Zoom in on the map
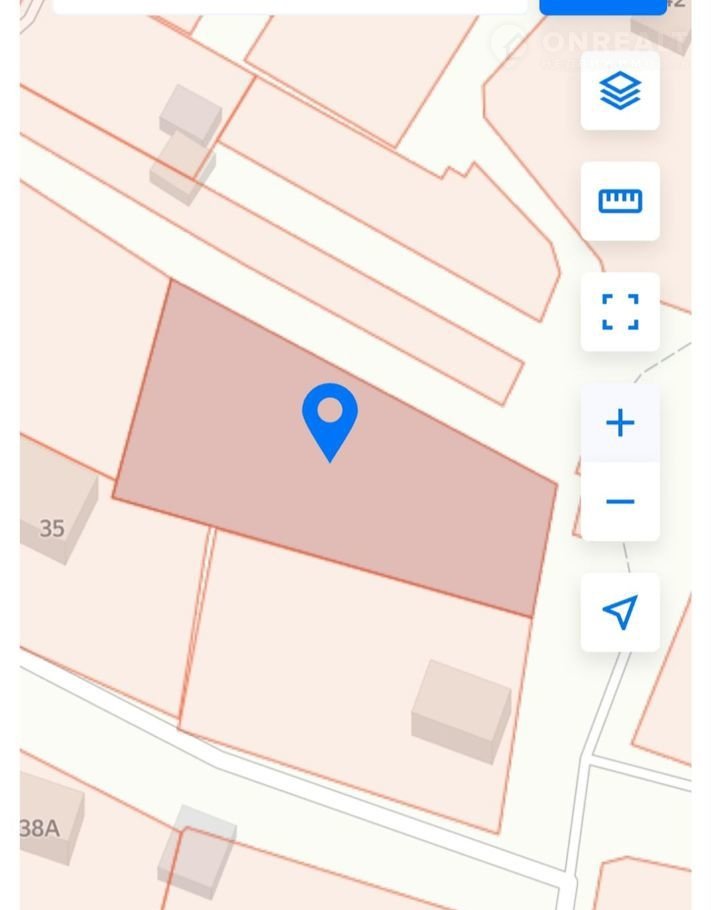 pos(620,422)
